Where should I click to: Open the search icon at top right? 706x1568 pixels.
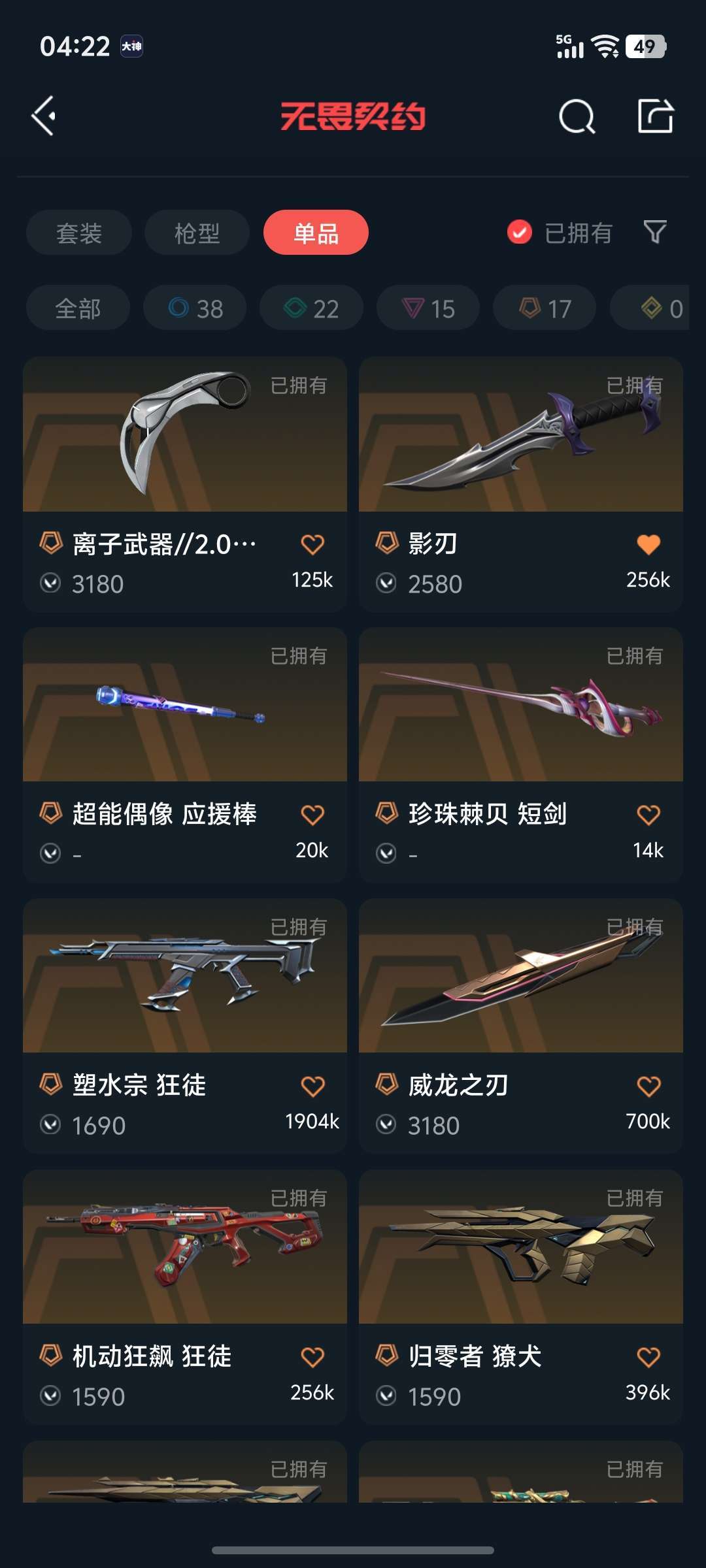coord(574,118)
